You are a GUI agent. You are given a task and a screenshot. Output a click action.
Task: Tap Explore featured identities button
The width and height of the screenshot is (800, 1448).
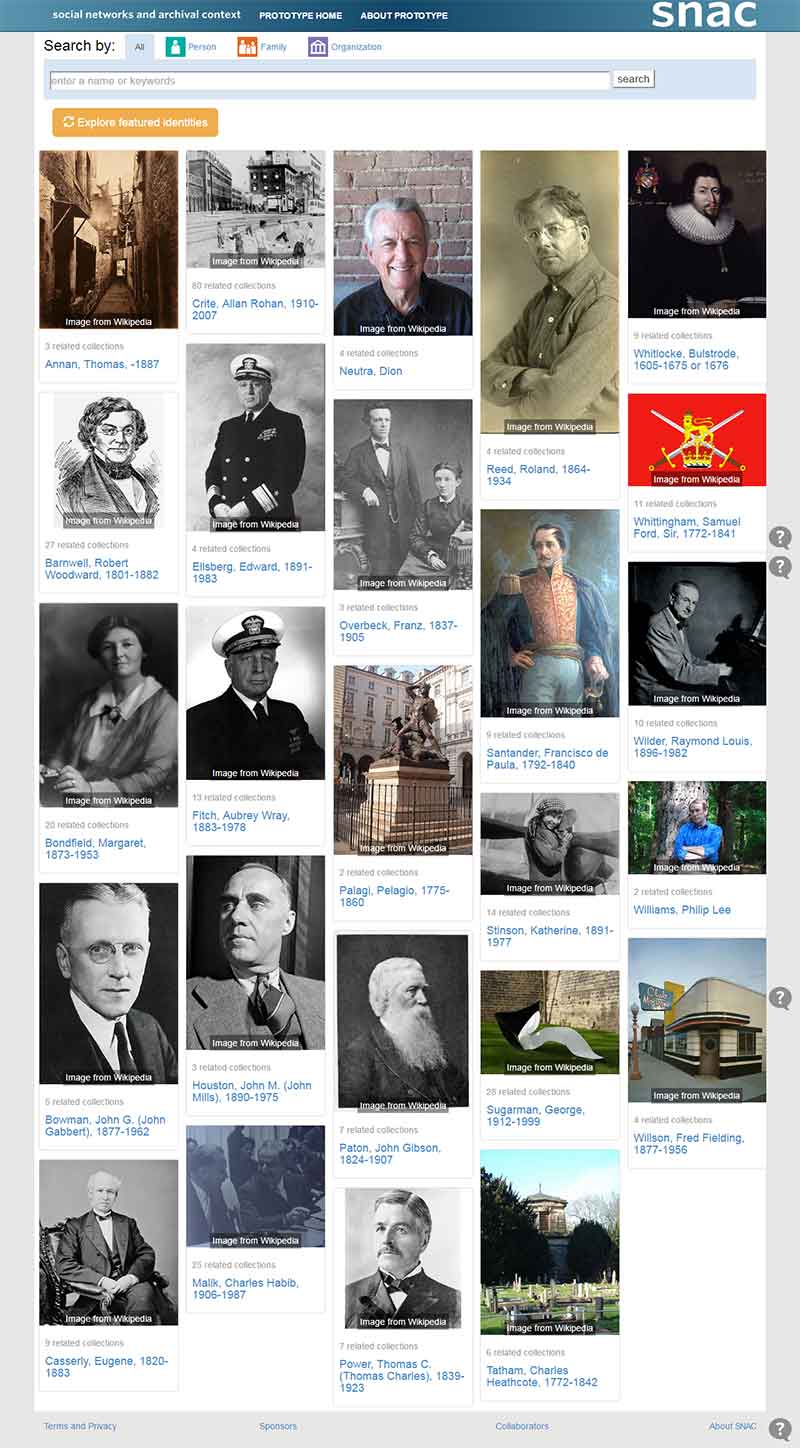click(135, 122)
